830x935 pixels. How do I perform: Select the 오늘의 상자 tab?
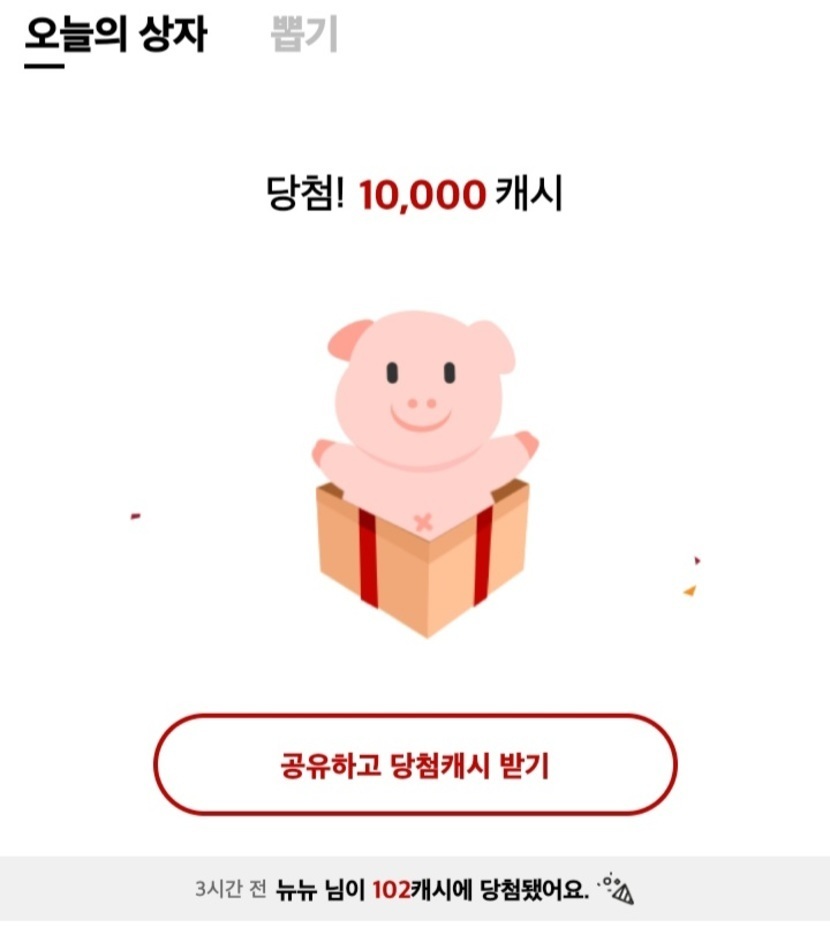pos(115,36)
